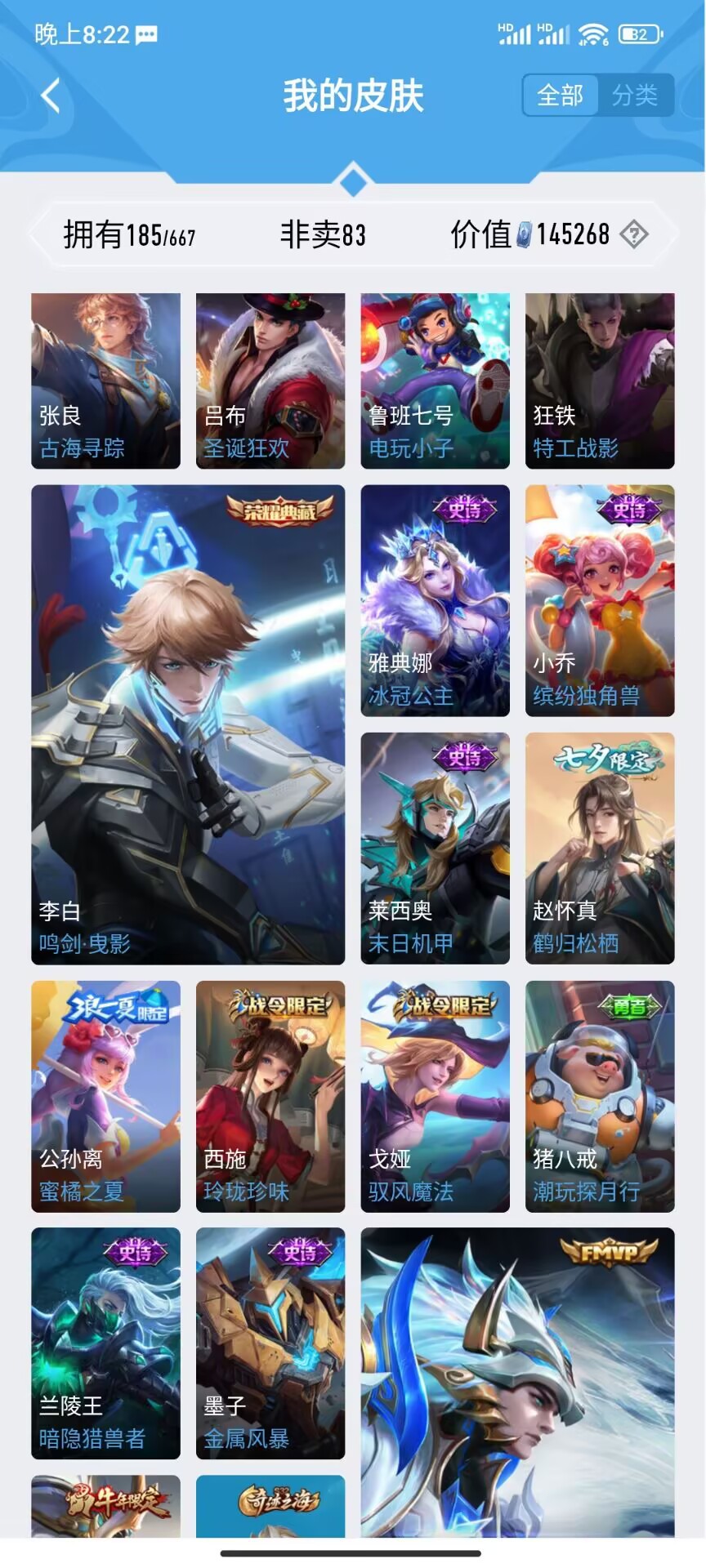Select 雅典娜 冰冠公主 skin
This screenshot has height=1568, width=706.
click(435, 600)
